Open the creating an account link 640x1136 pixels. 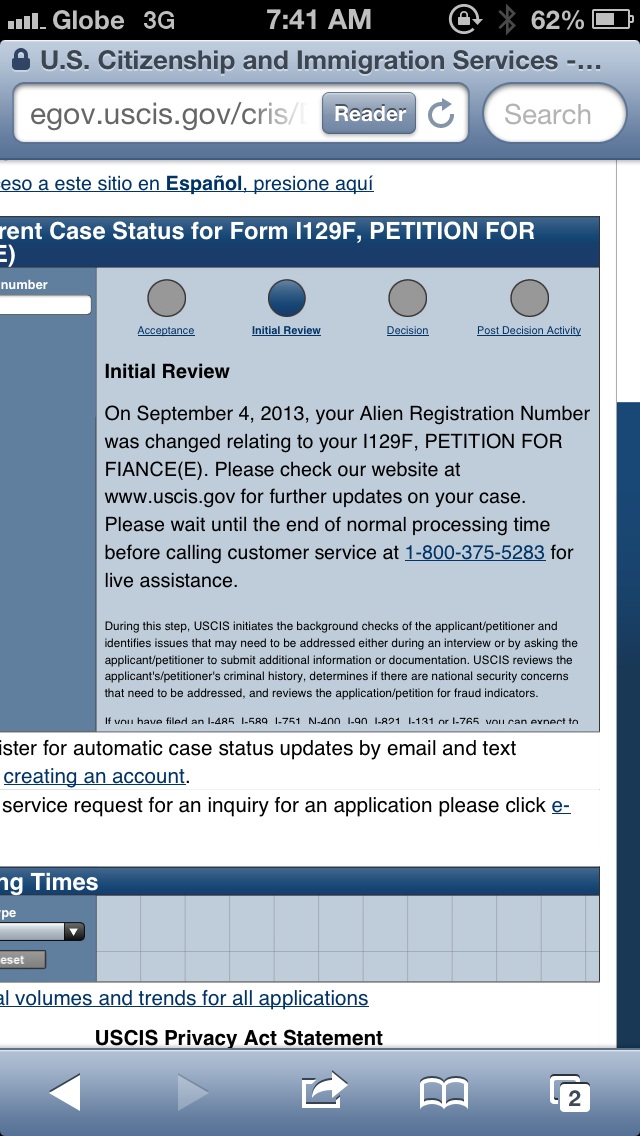[x=94, y=776]
